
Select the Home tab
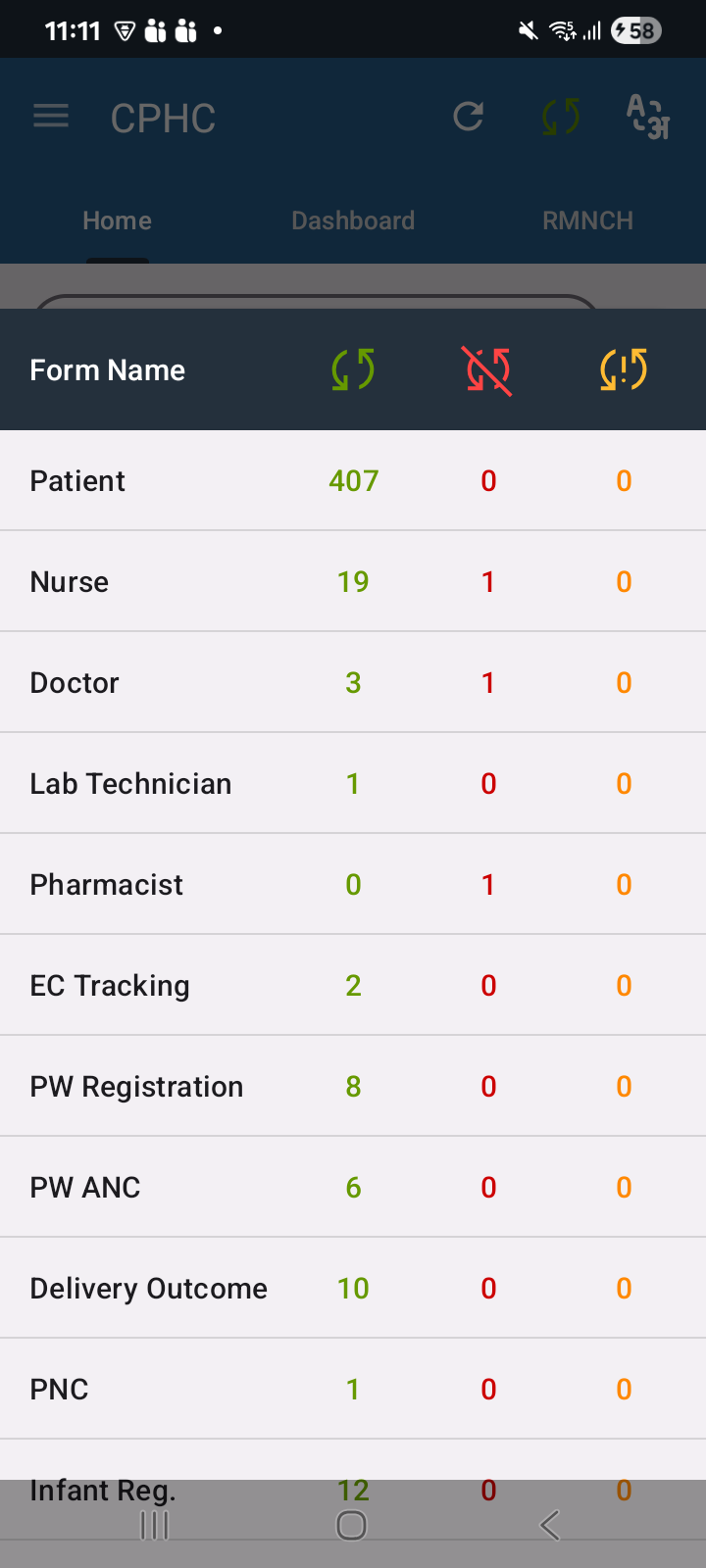(118, 220)
